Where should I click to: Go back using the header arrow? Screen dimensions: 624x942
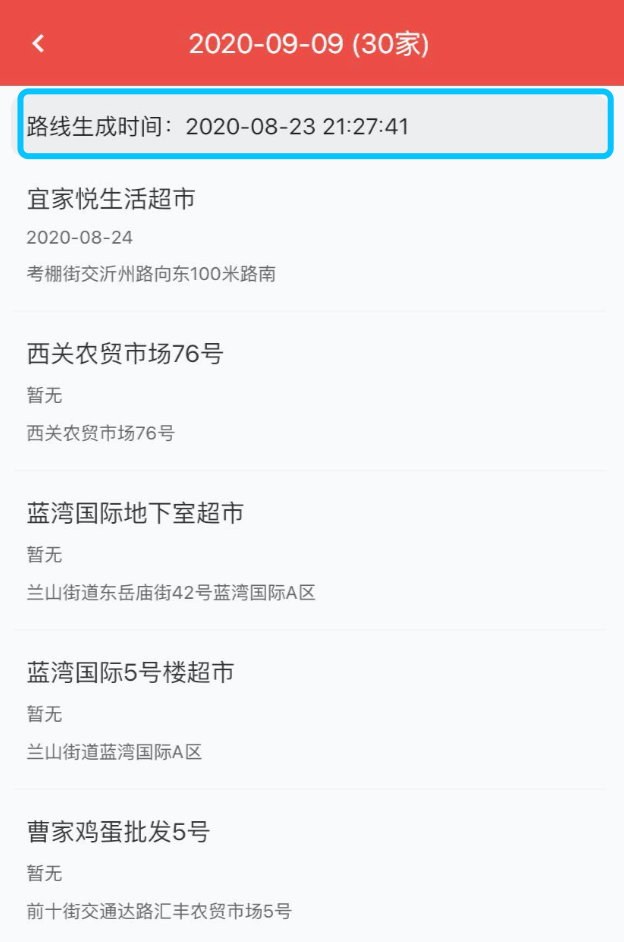38,43
